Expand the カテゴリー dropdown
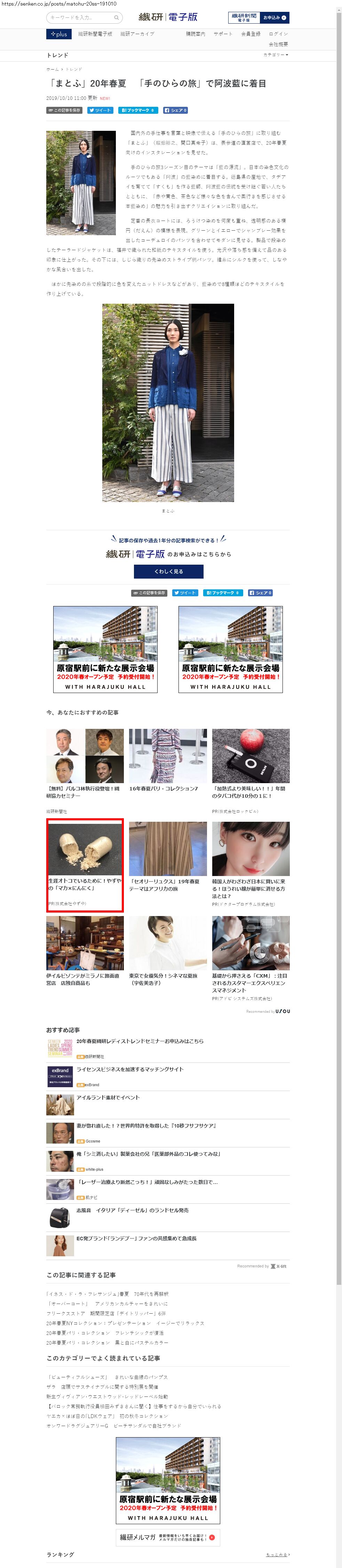This screenshot has width=342, height=1568. (276, 55)
